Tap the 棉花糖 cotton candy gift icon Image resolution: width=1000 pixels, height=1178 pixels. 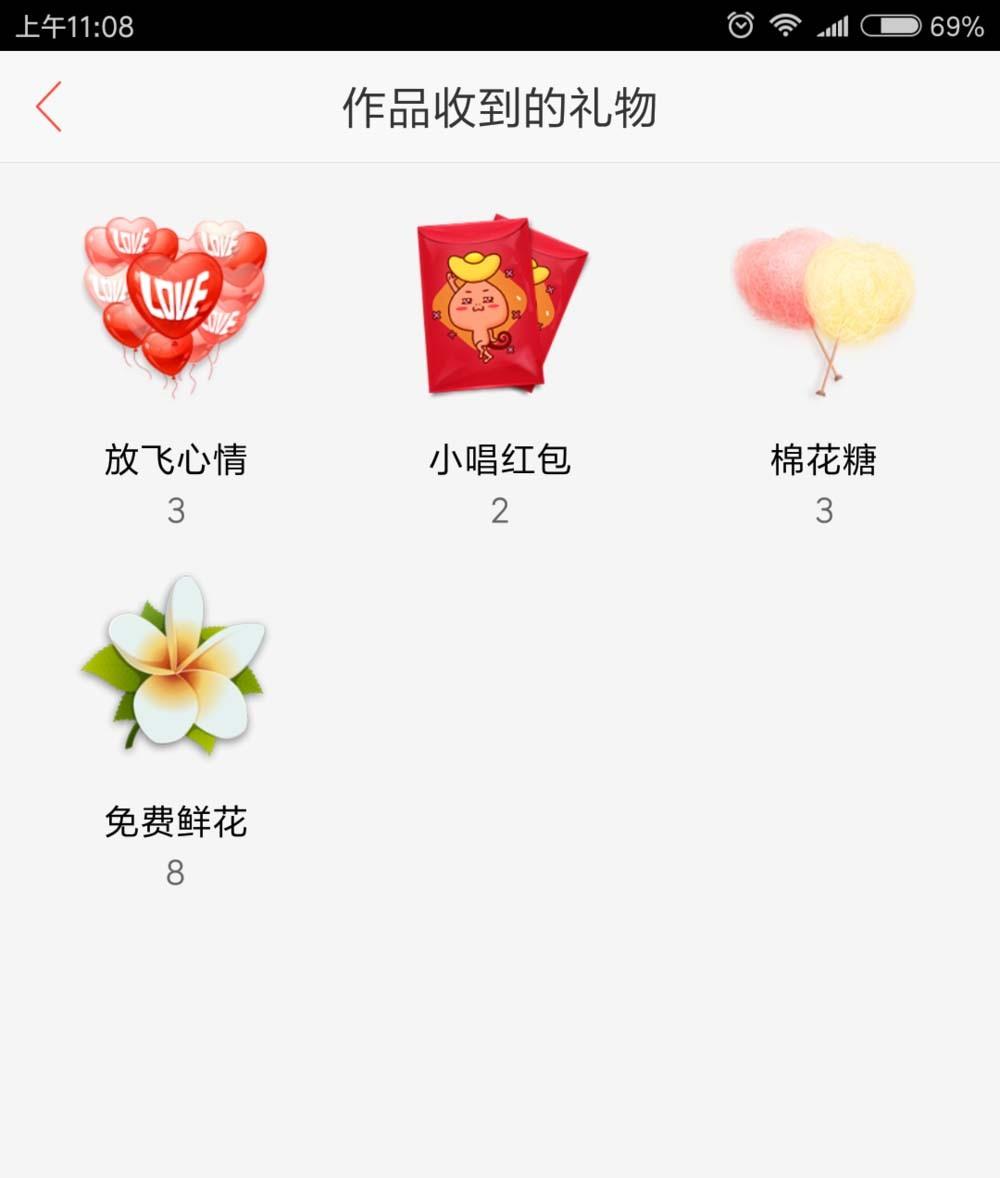(823, 300)
